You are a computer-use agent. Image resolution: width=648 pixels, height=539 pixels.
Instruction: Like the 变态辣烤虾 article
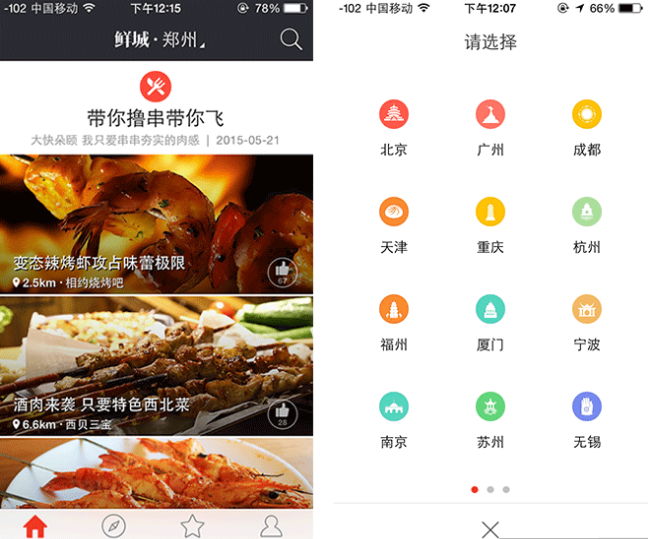pos(281,271)
